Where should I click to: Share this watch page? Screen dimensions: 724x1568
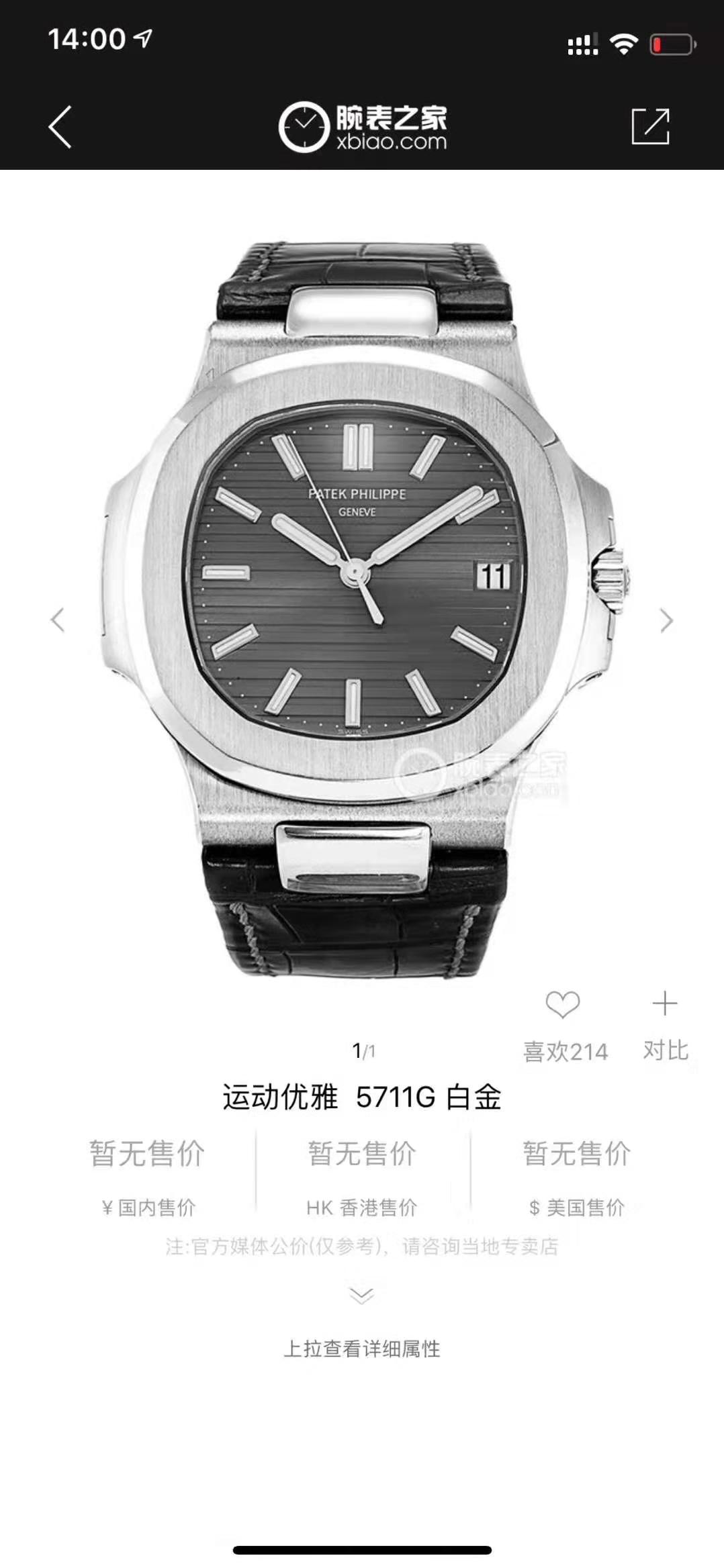pos(650,126)
